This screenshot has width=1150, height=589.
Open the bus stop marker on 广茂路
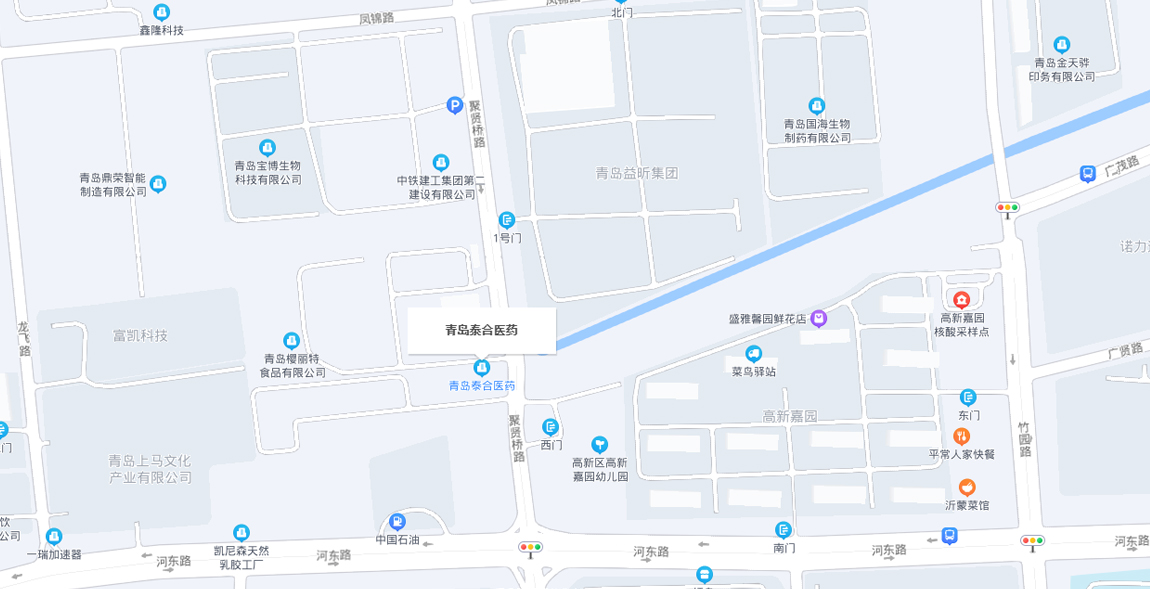tap(1088, 174)
